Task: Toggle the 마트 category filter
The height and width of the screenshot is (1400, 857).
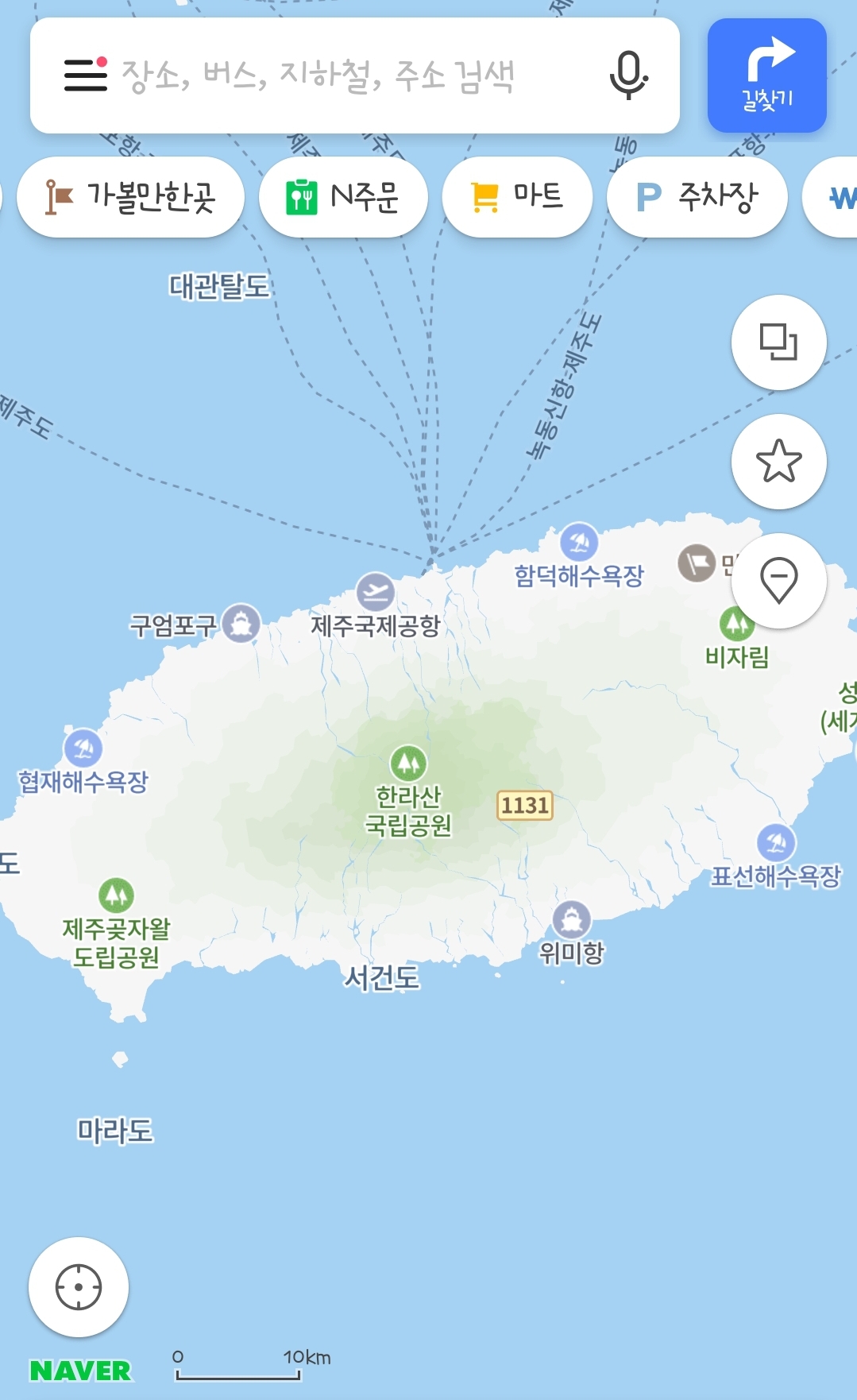Action: [516, 196]
